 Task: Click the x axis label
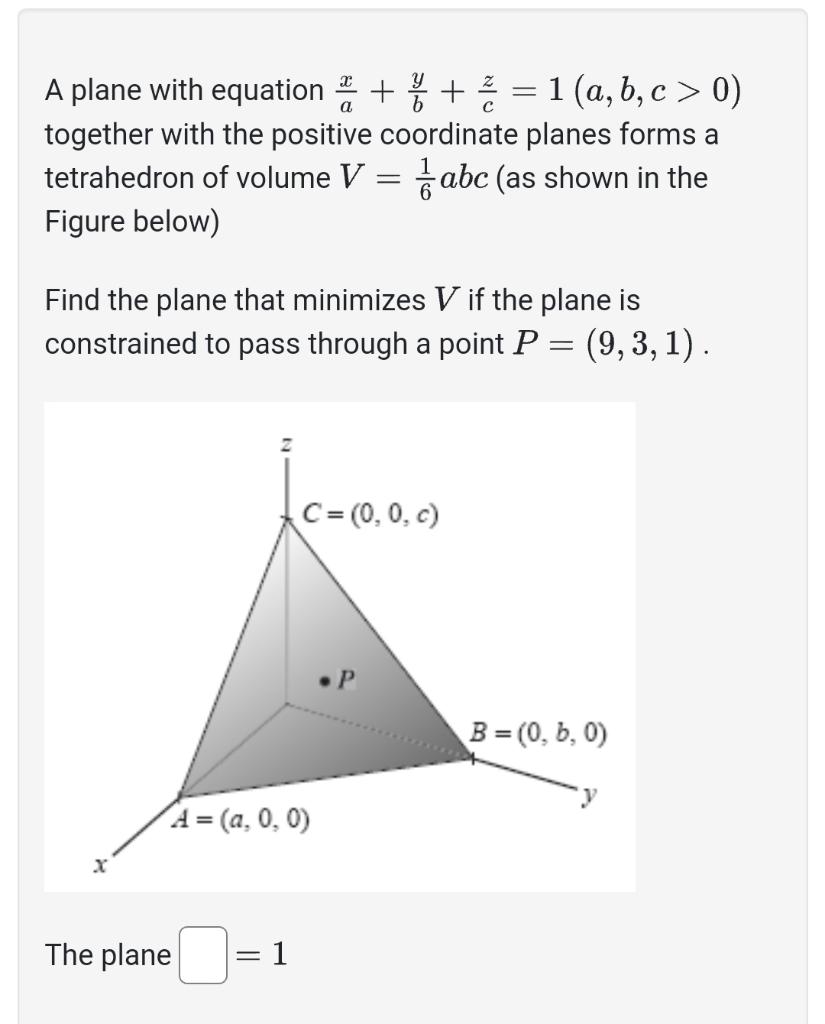click(99, 864)
